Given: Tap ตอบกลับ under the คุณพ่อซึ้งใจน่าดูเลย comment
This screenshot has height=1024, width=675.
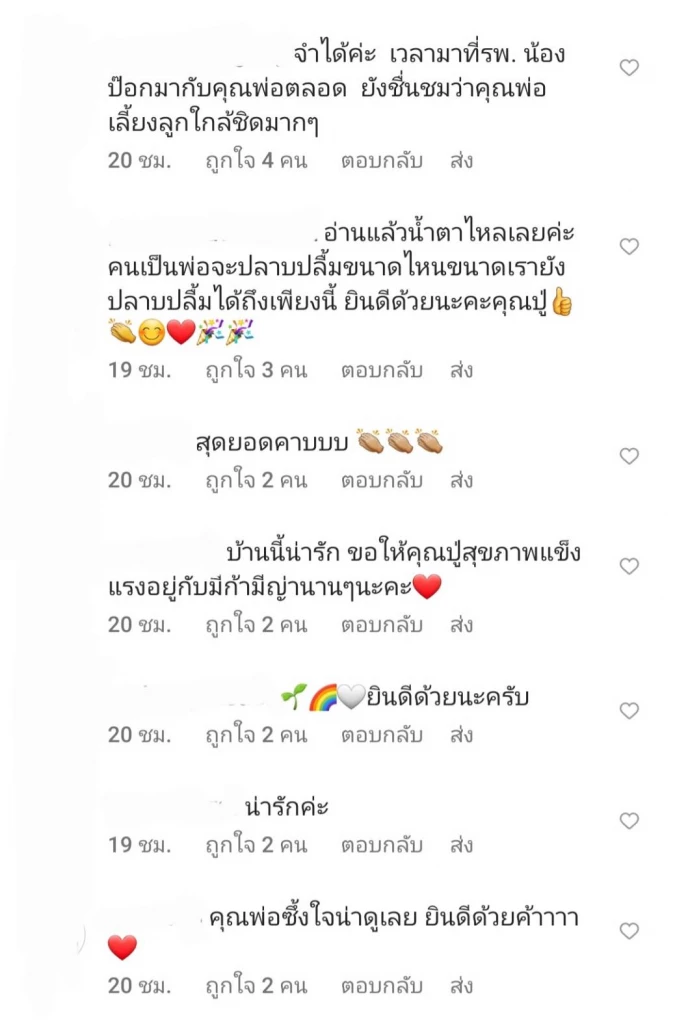Looking at the screenshot, I should coord(381,986).
